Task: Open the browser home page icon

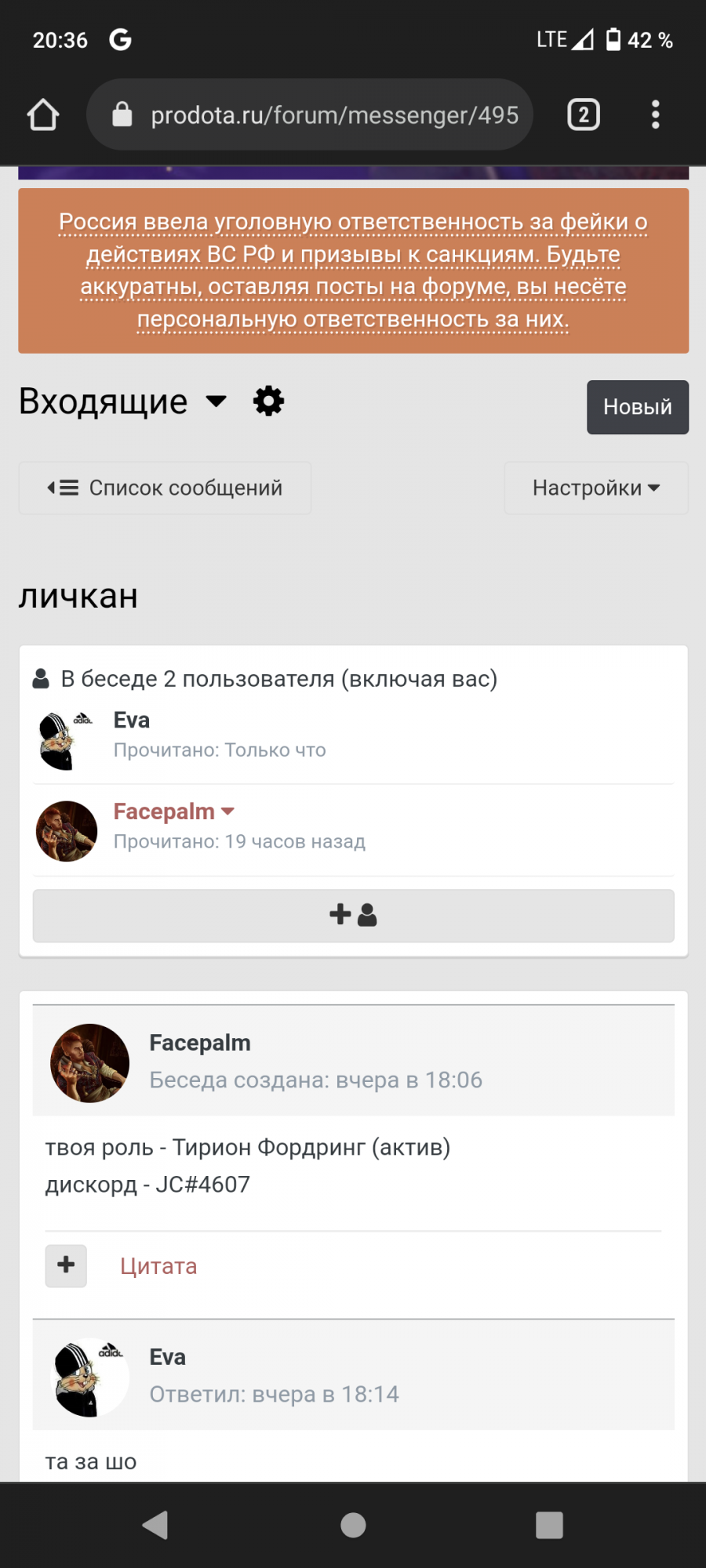Action: 43,114
